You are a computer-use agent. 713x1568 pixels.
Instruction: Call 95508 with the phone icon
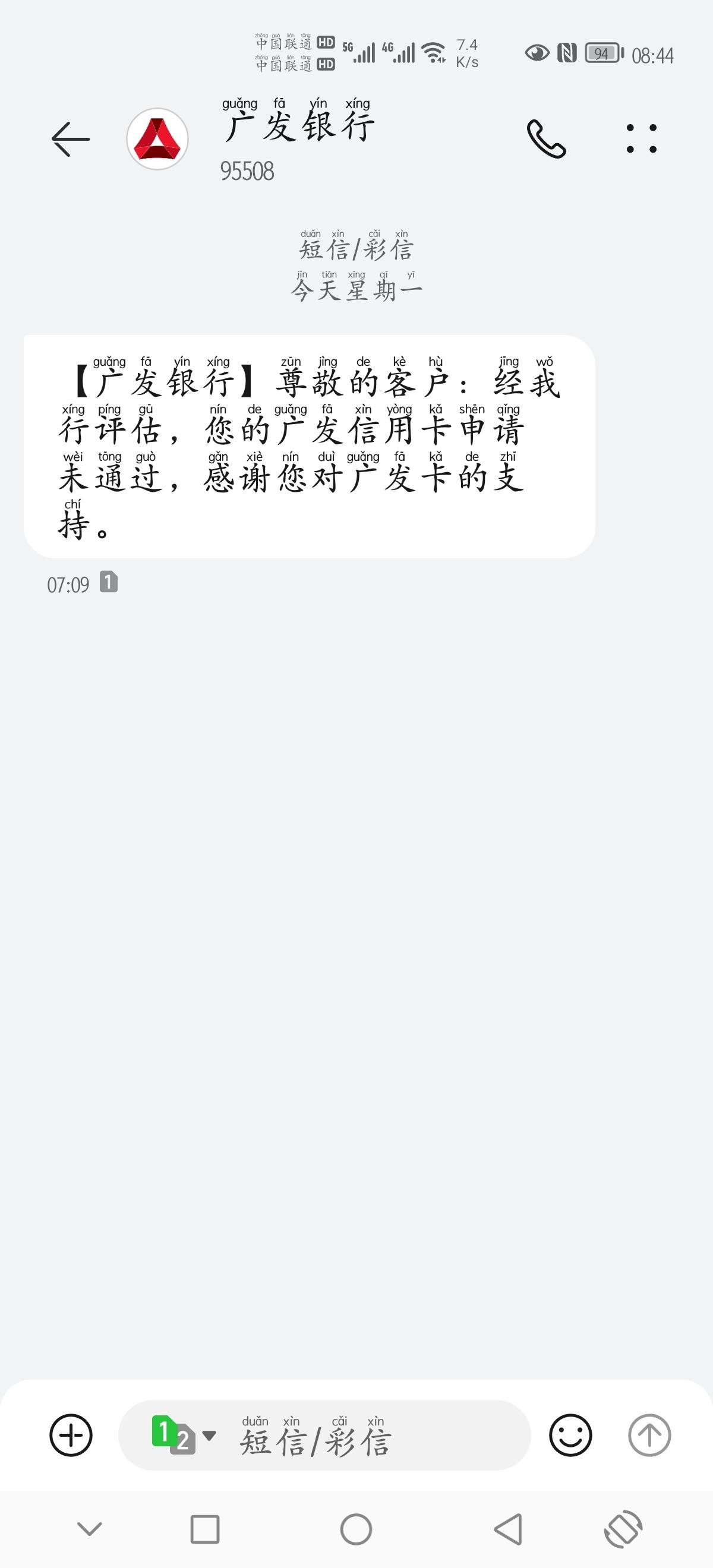[x=546, y=139]
